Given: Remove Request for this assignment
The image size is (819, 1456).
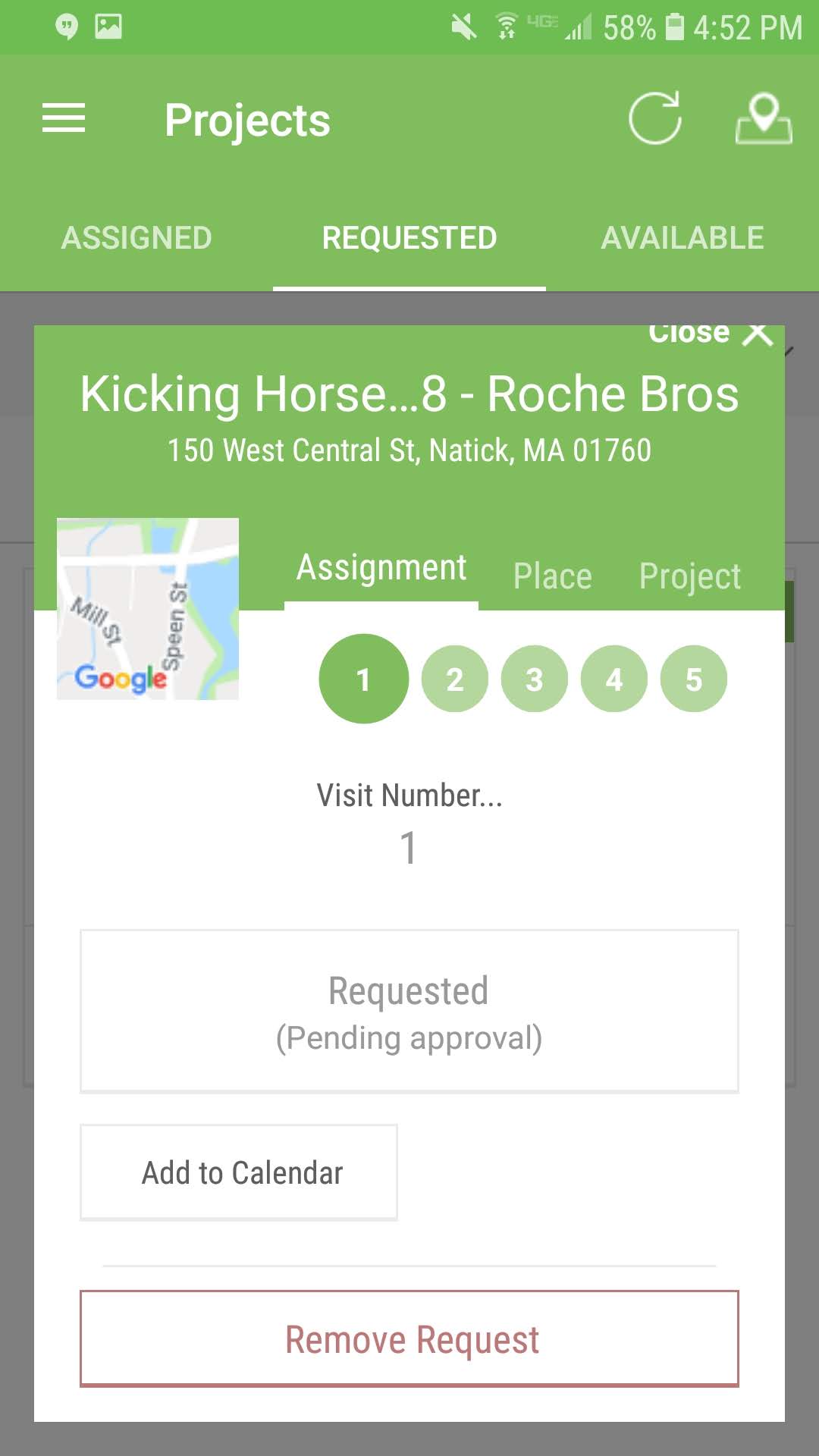Looking at the screenshot, I should click(409, 1338).
